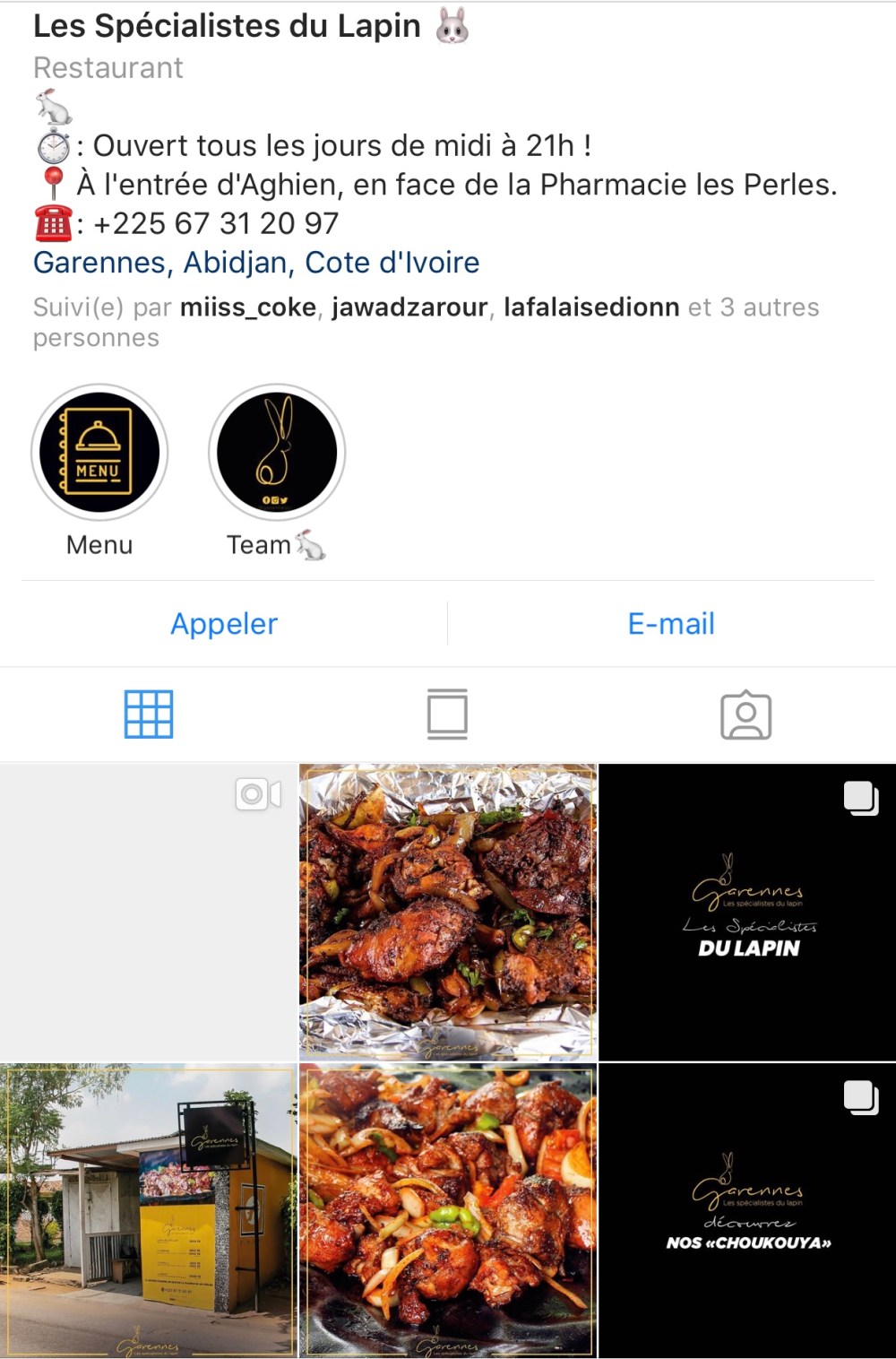The height and width of the screenshot is (1359, 896).
Task: Open the restaurant storefront photo post
Action: pyautogui.click(x=148, y=1210)
